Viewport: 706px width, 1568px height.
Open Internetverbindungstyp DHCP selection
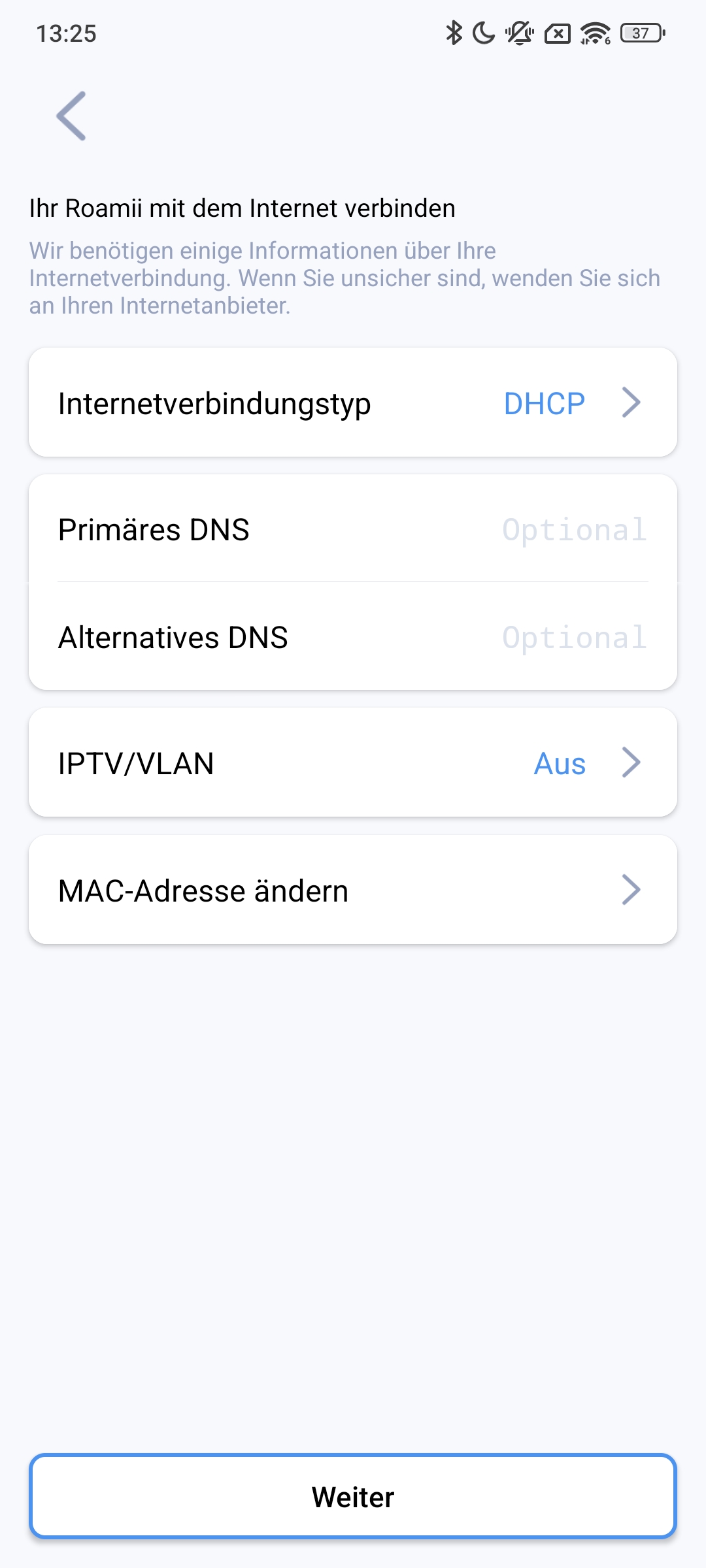pyautogui.click(x=353, y=402)
